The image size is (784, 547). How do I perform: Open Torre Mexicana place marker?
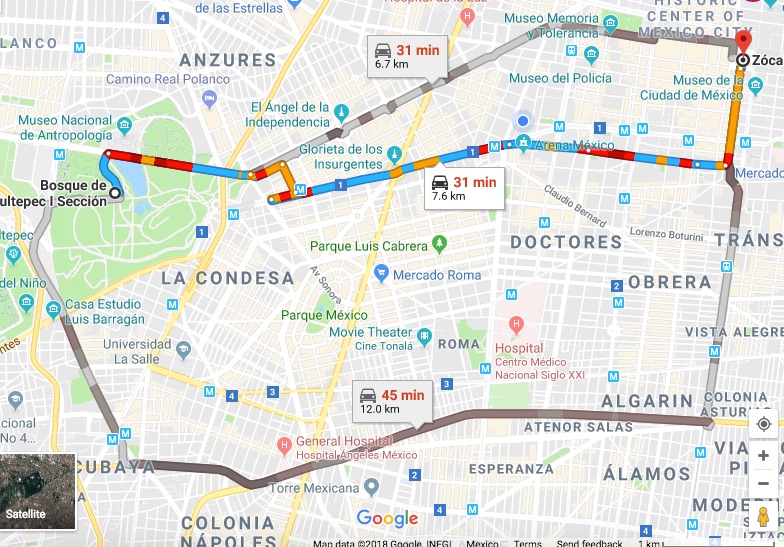372,488
